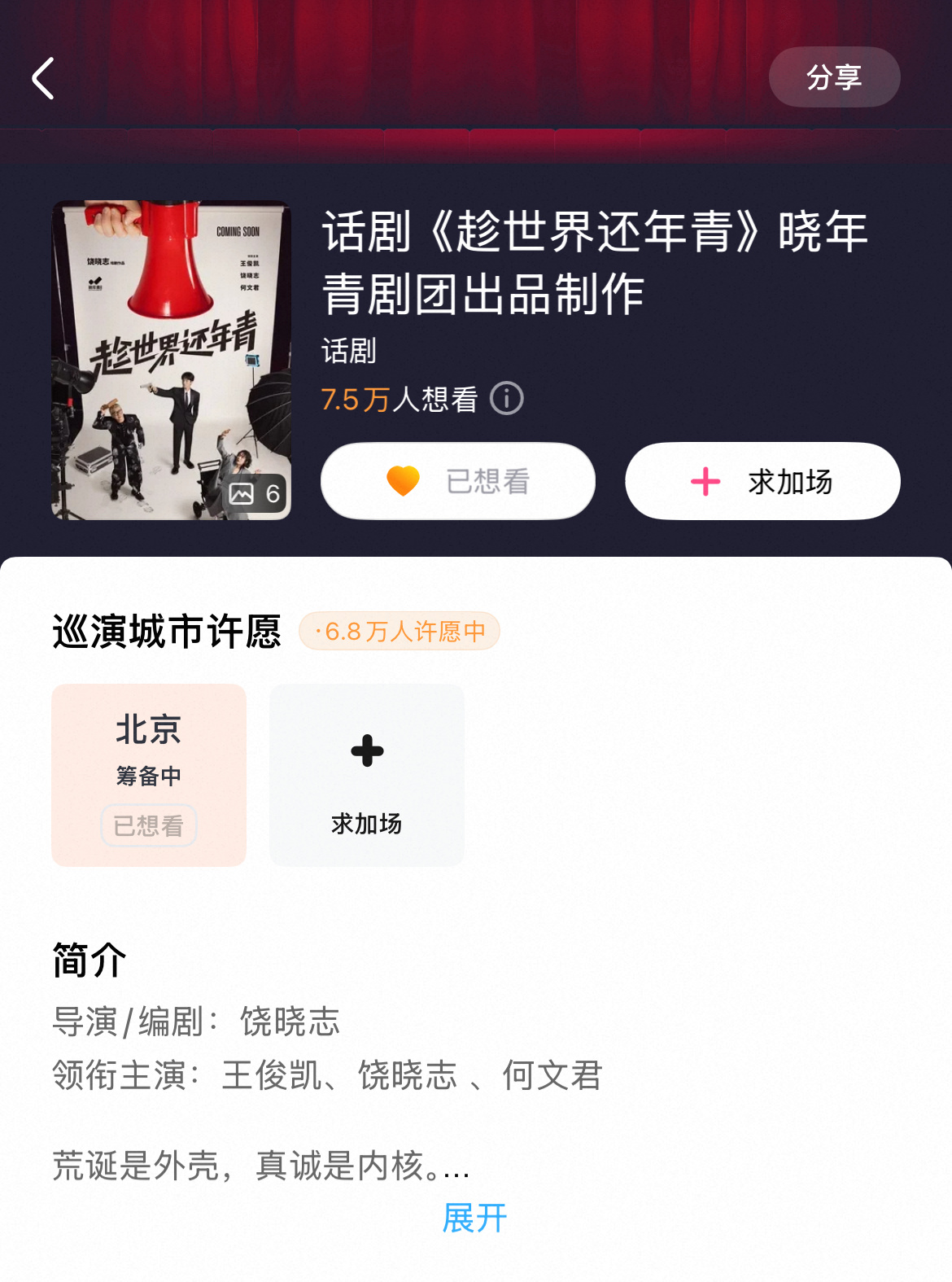Tap the 6.8万人许愿中 badge

(x=400, y=631)
